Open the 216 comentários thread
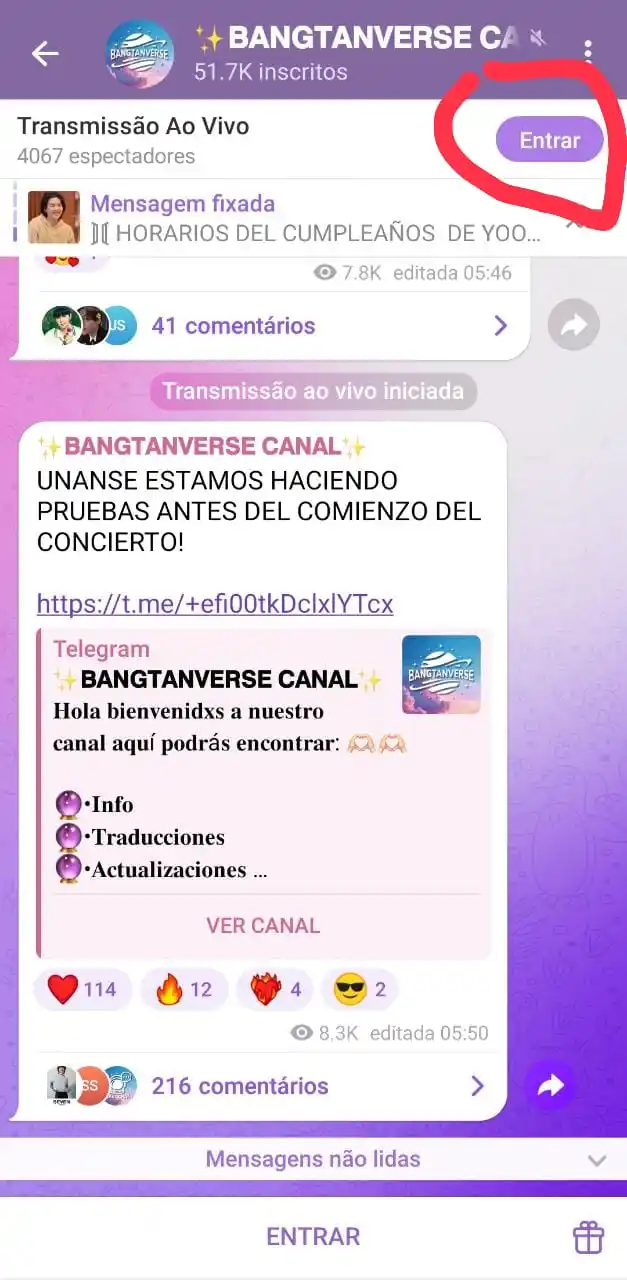This screenshot has height=1280, width=627. [x=270, y=1086]
